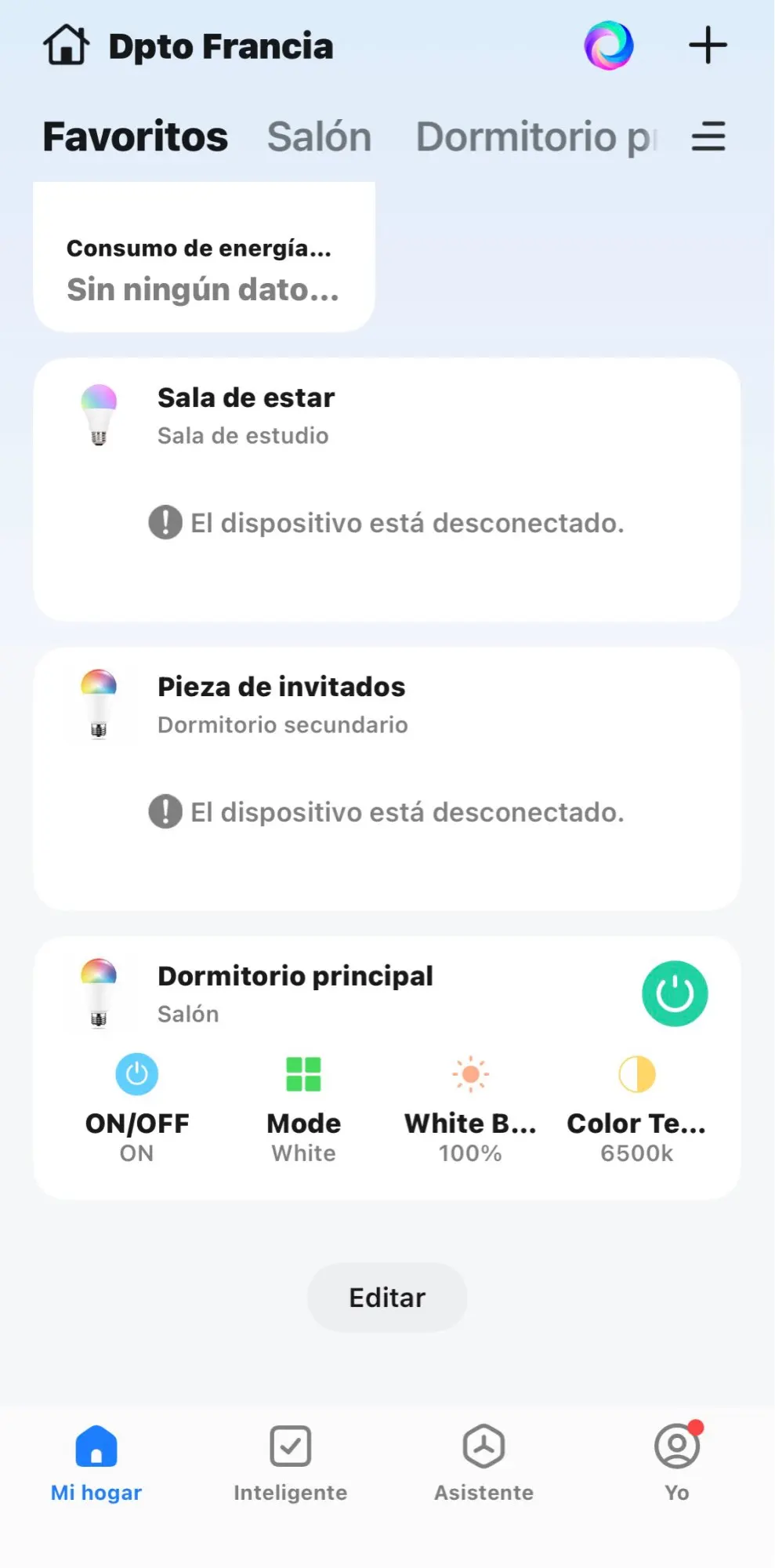Switch to the Dormitorio principal room tab
Image resolution: width=775 pixels, height=1568 pixels.
(536, 137)
